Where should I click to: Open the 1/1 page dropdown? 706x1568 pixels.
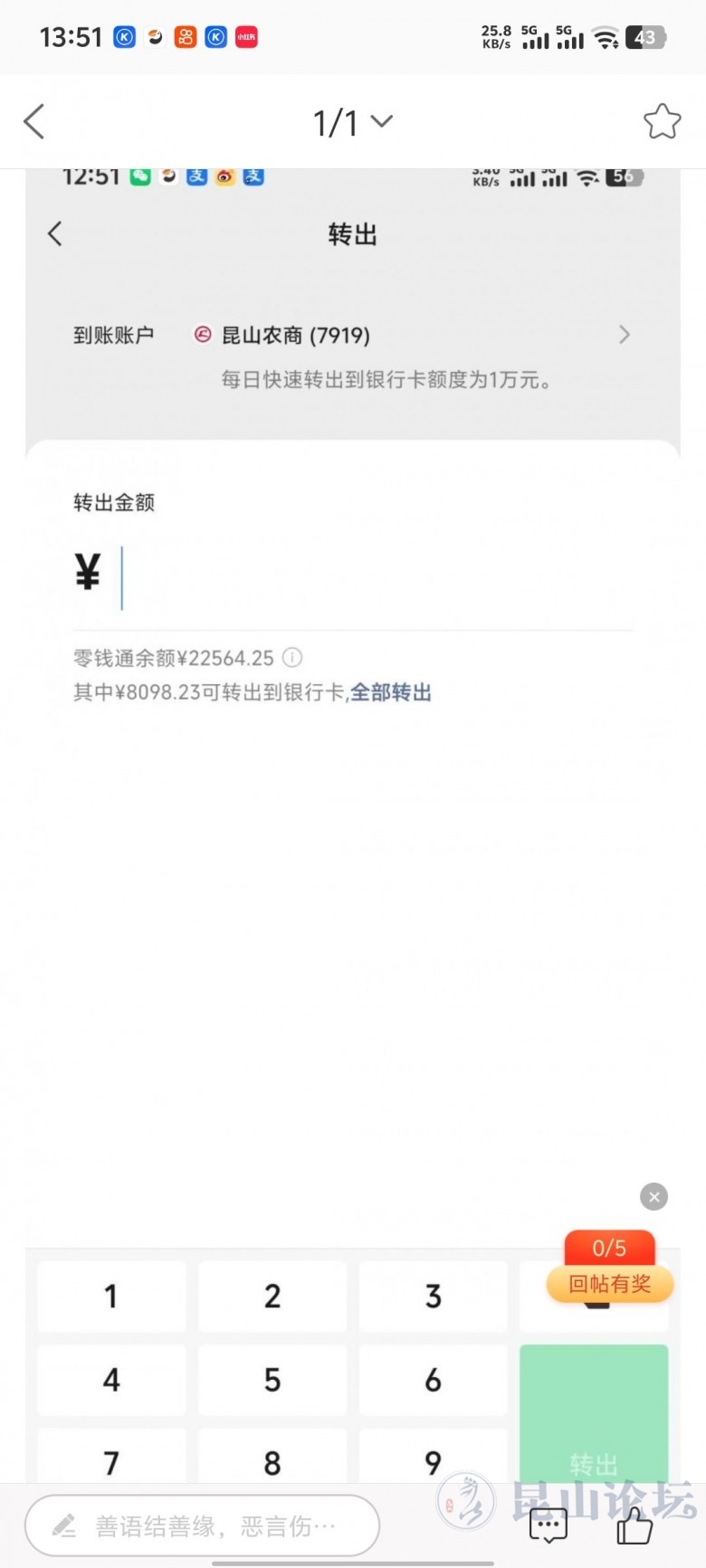(x=352, y=122)
